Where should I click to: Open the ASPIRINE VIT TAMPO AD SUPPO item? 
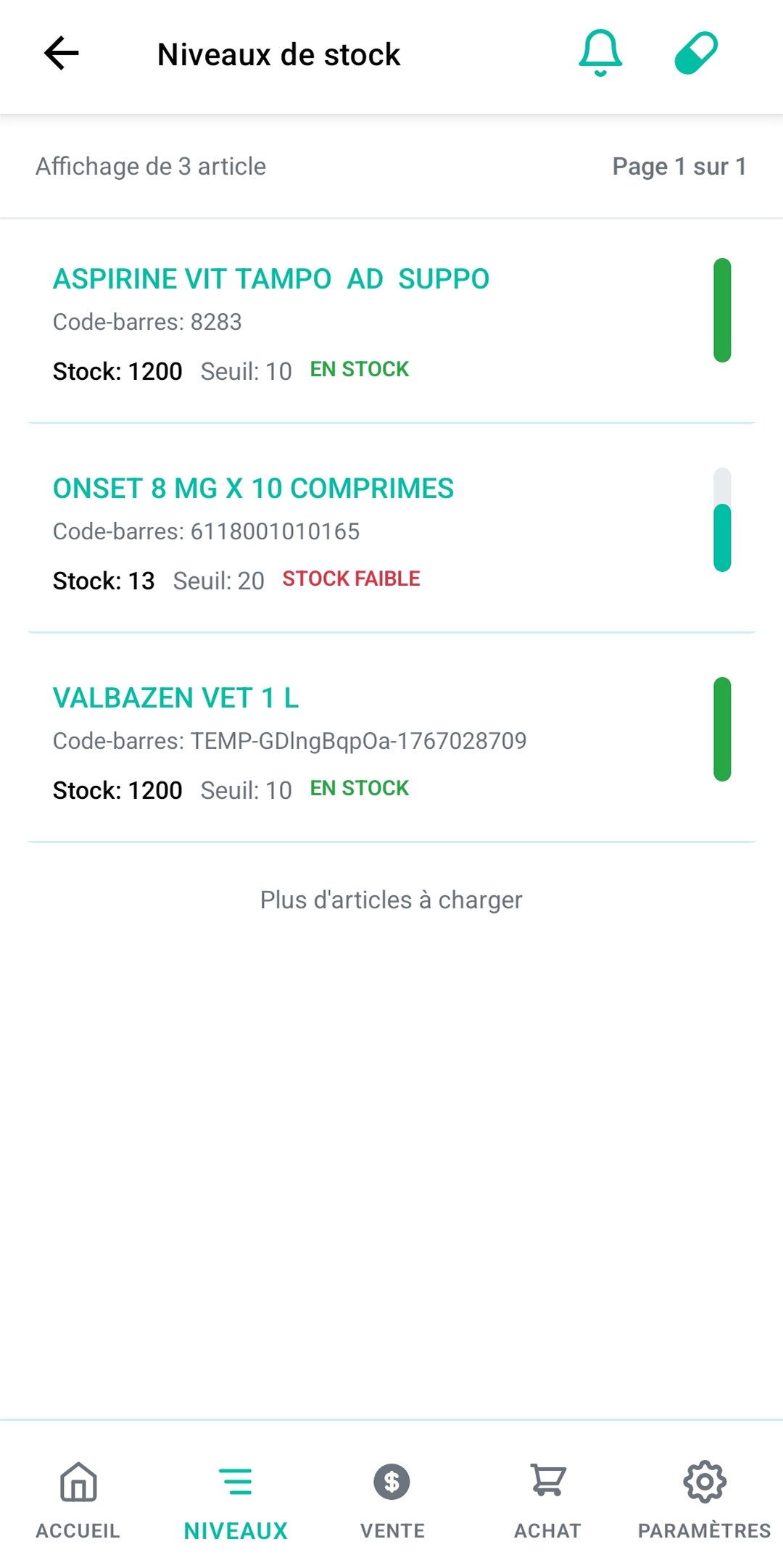click(x=270, y=278)
